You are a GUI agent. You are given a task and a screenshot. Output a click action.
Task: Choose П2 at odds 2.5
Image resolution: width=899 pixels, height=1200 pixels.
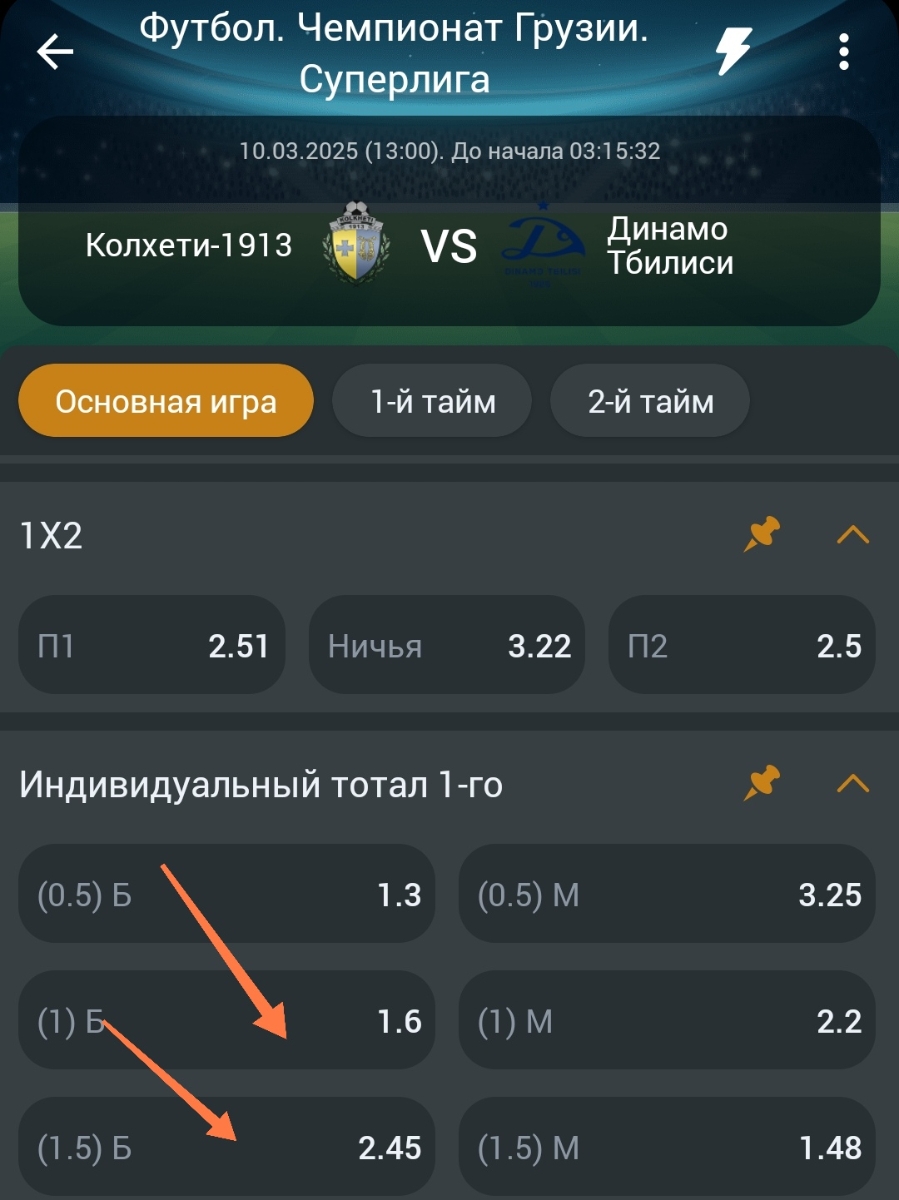pyautogui.click(x=741, y=645)
